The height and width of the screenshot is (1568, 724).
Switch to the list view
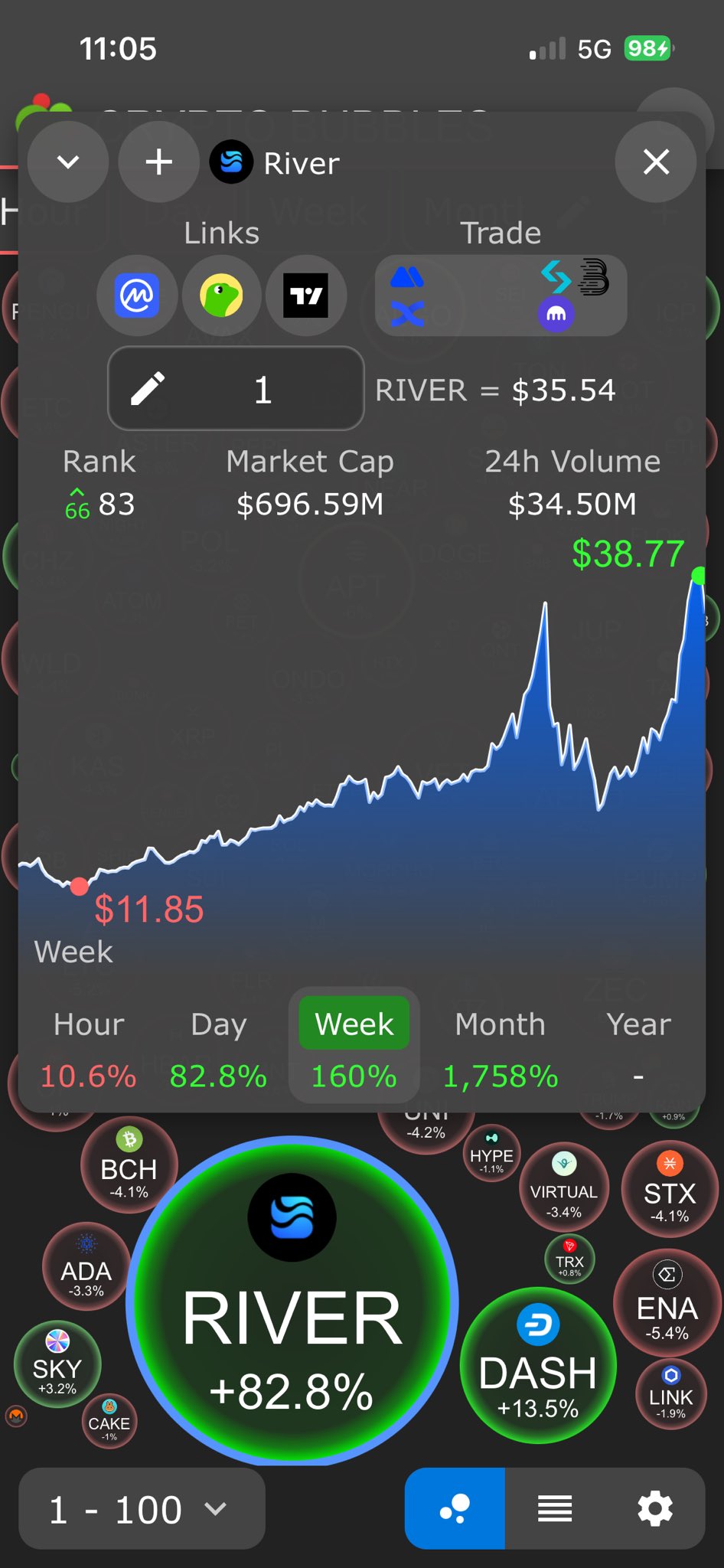coord(555,1509)
